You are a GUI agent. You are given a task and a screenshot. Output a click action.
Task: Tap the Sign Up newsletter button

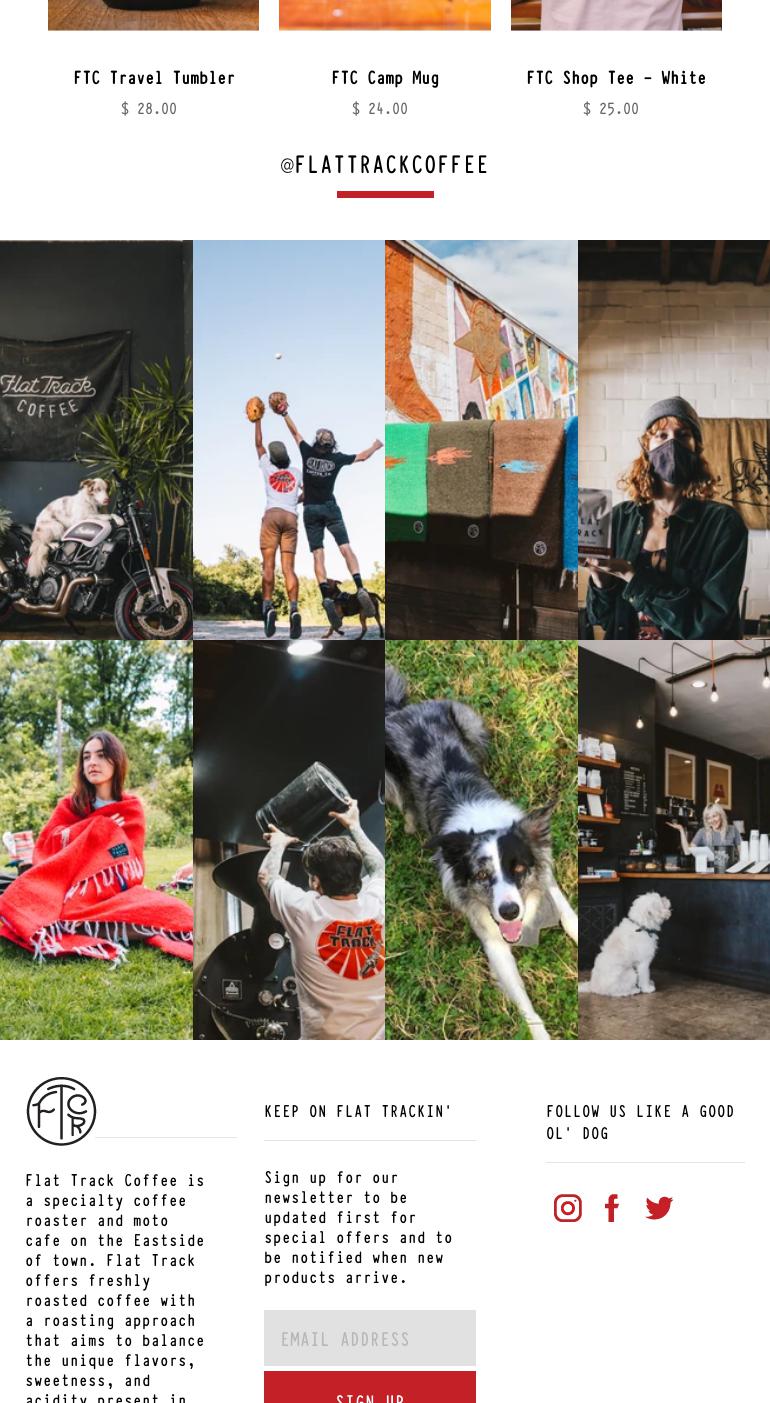point(370,1390)
